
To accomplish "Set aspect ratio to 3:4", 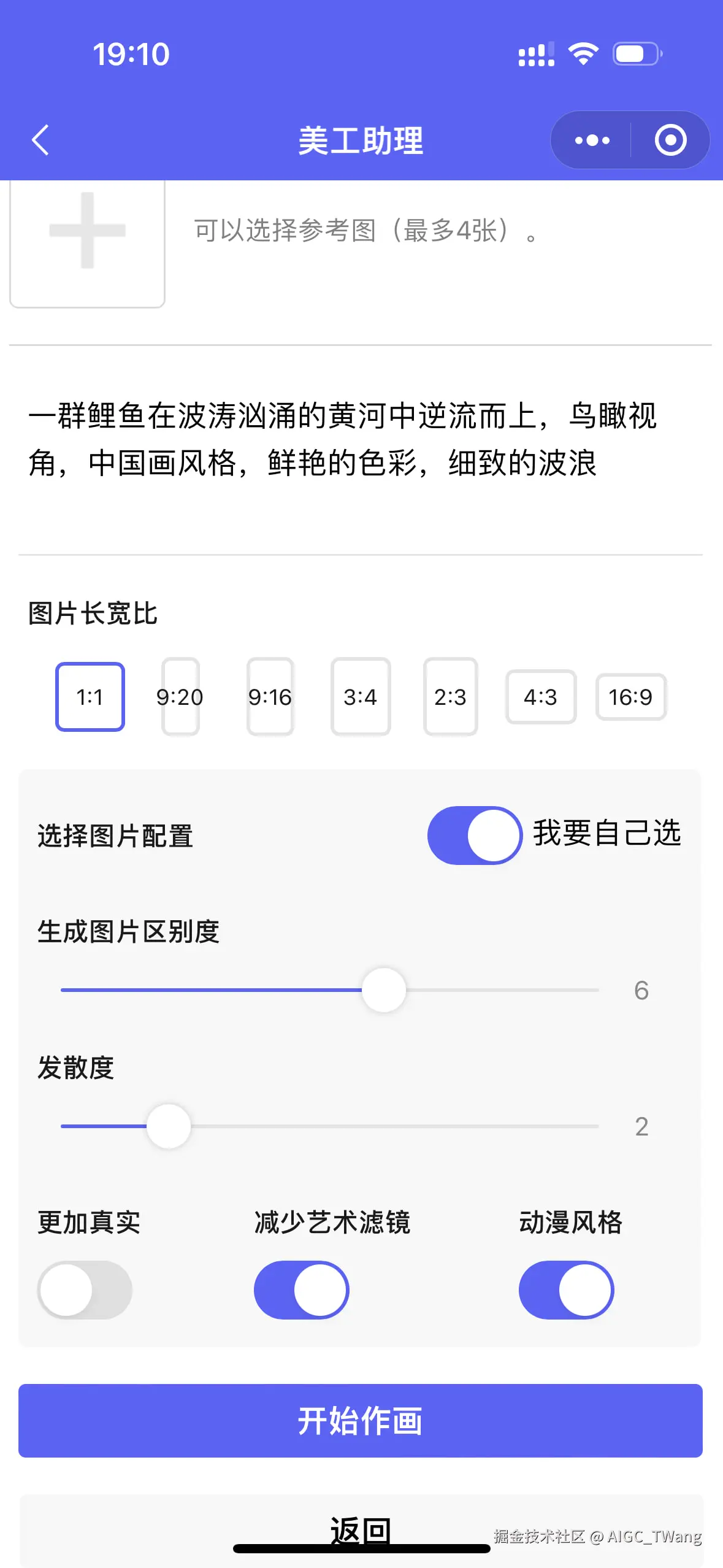I will [361, 697].
